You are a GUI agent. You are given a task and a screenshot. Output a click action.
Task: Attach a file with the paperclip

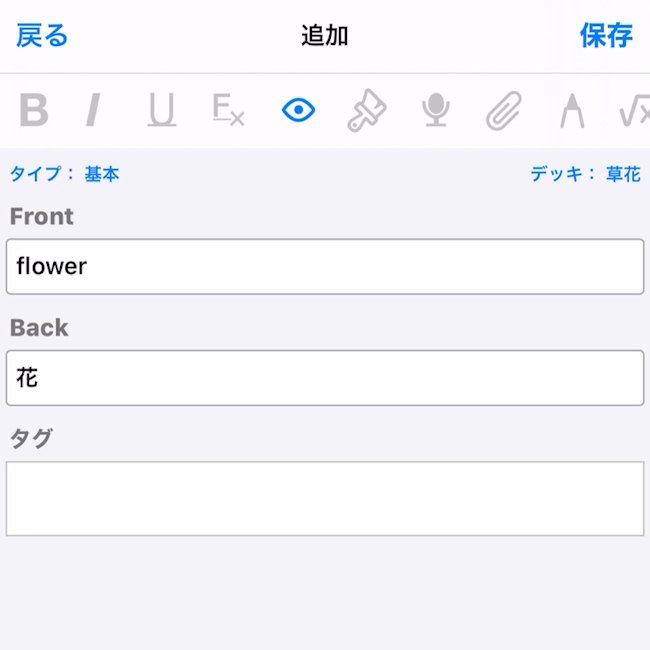pyautogui.click(x=503, y=111)
